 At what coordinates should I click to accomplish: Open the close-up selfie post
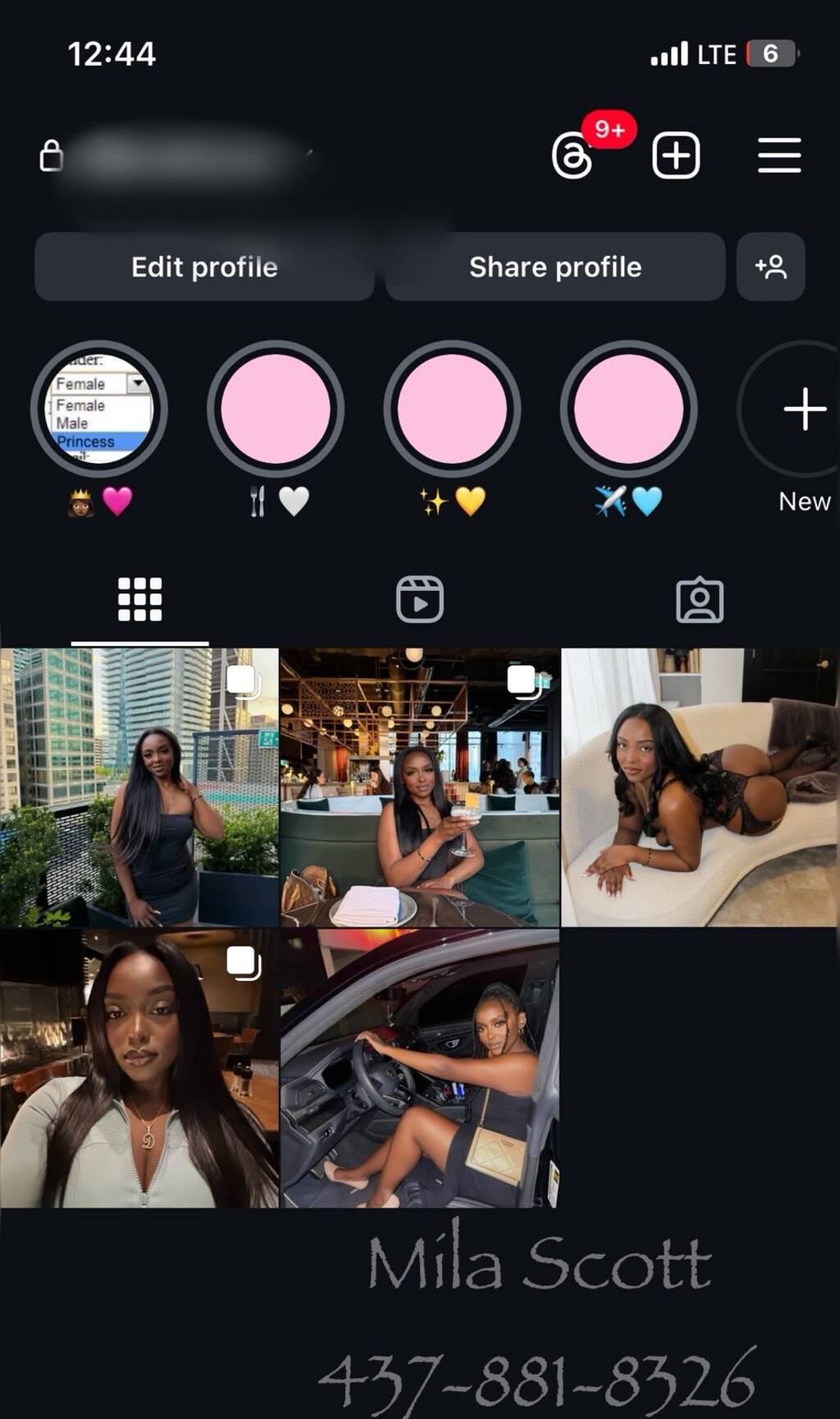[139, 1068]
